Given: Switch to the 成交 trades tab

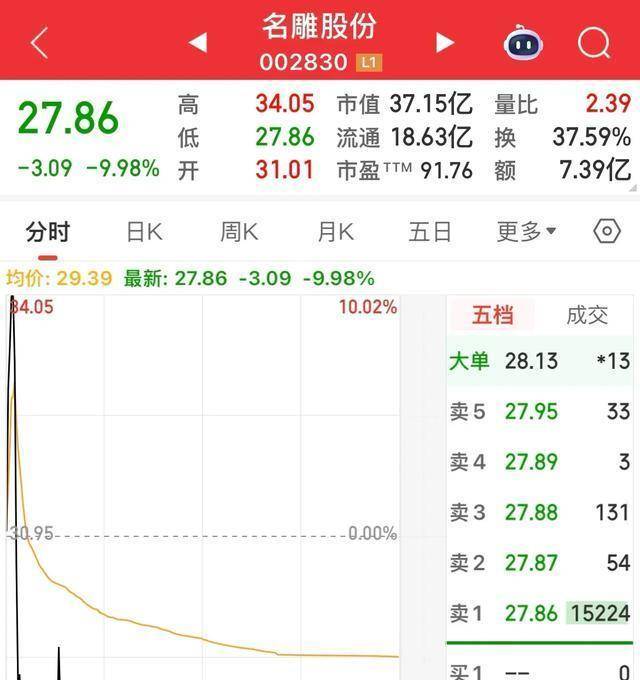Looking at the screenshot, I should [587, 316].
